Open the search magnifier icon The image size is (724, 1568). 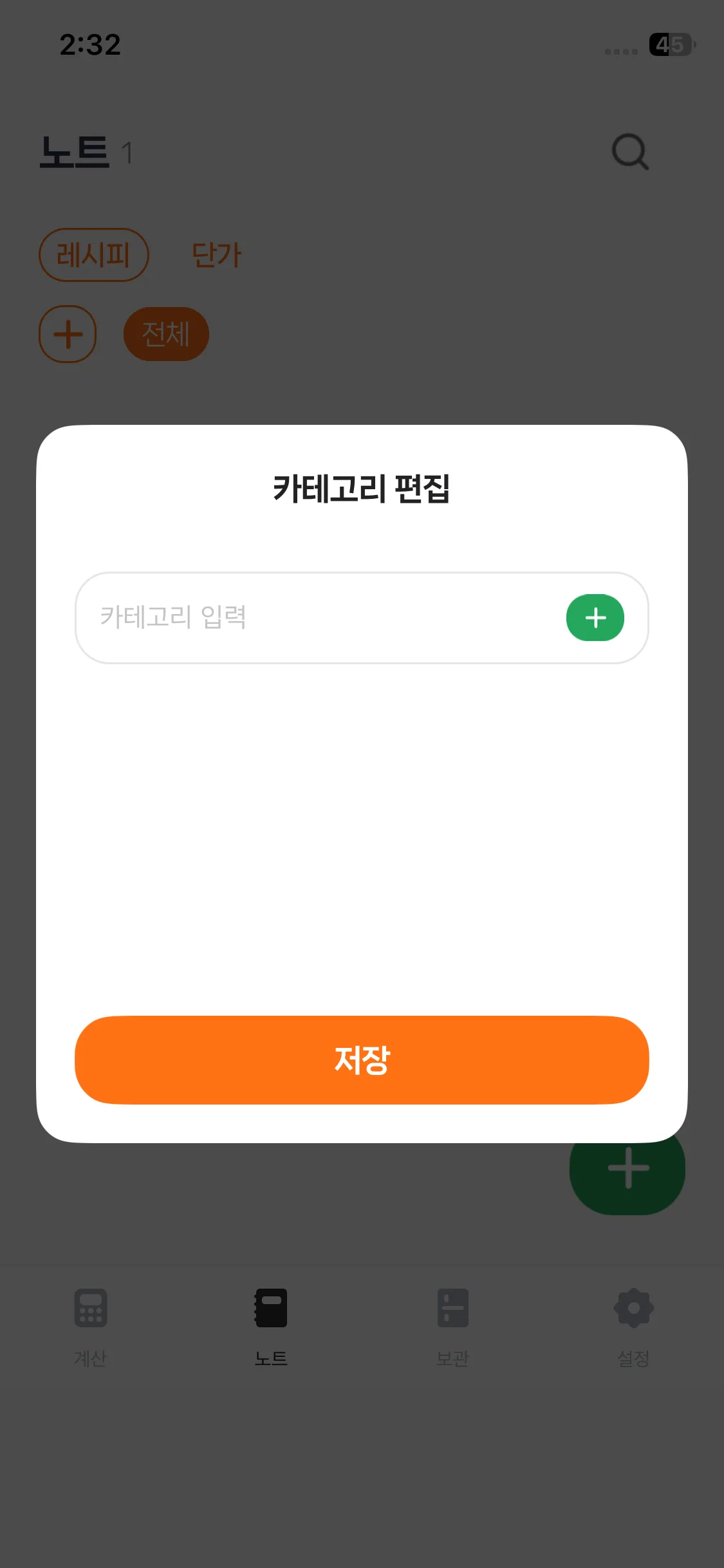[x=629, y=151]
